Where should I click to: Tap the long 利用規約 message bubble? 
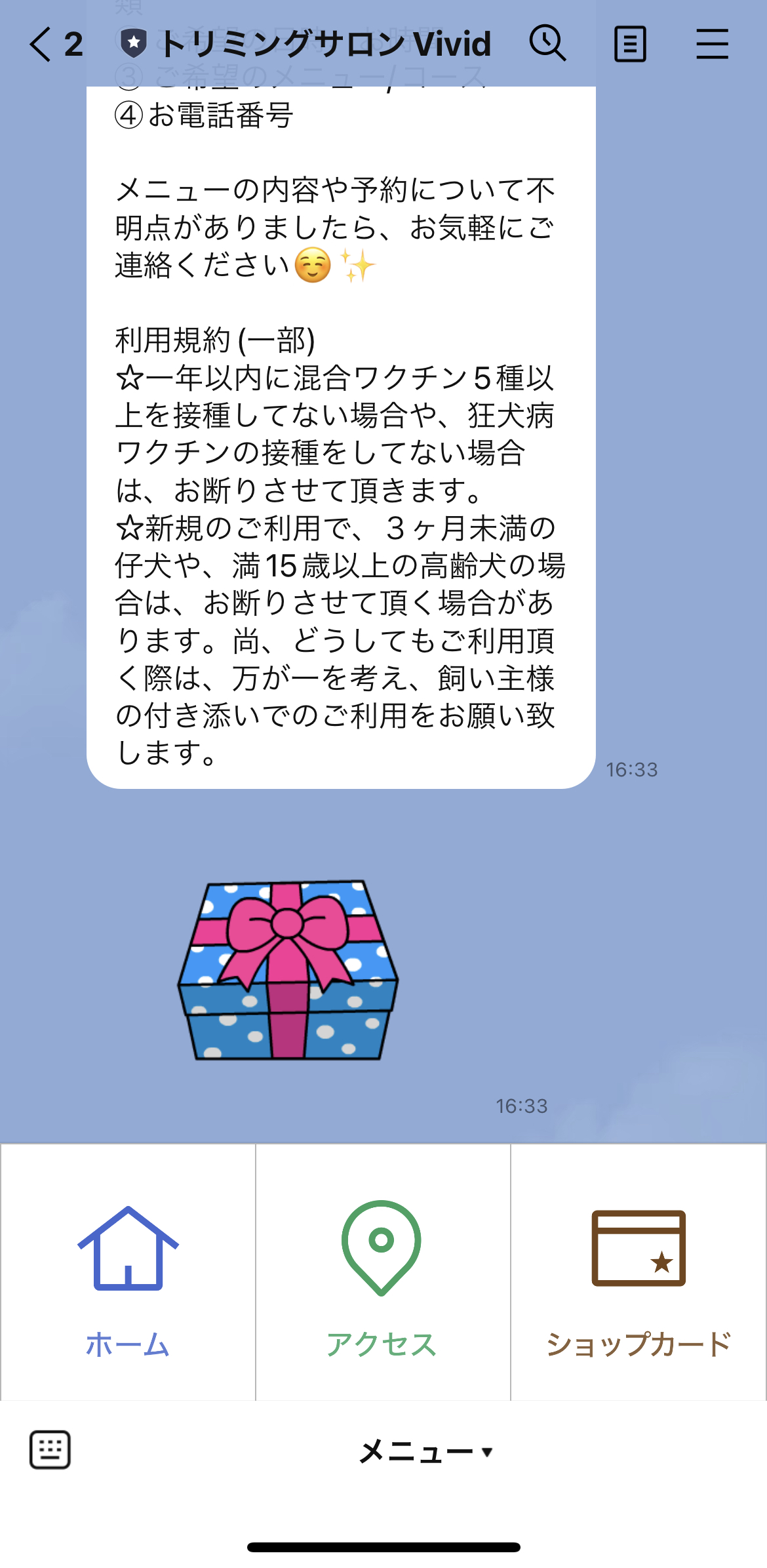coord(341,433)
